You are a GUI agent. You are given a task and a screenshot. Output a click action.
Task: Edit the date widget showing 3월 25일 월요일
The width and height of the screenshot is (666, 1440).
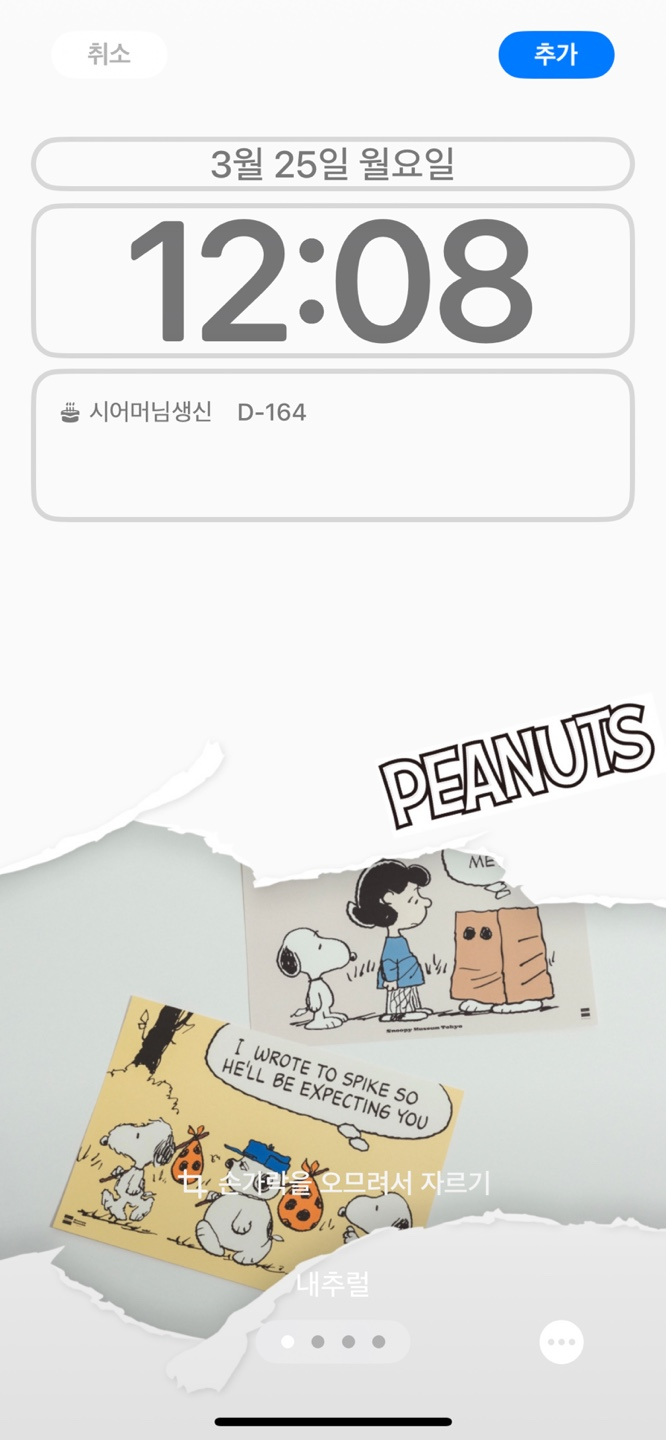[333, 164]
